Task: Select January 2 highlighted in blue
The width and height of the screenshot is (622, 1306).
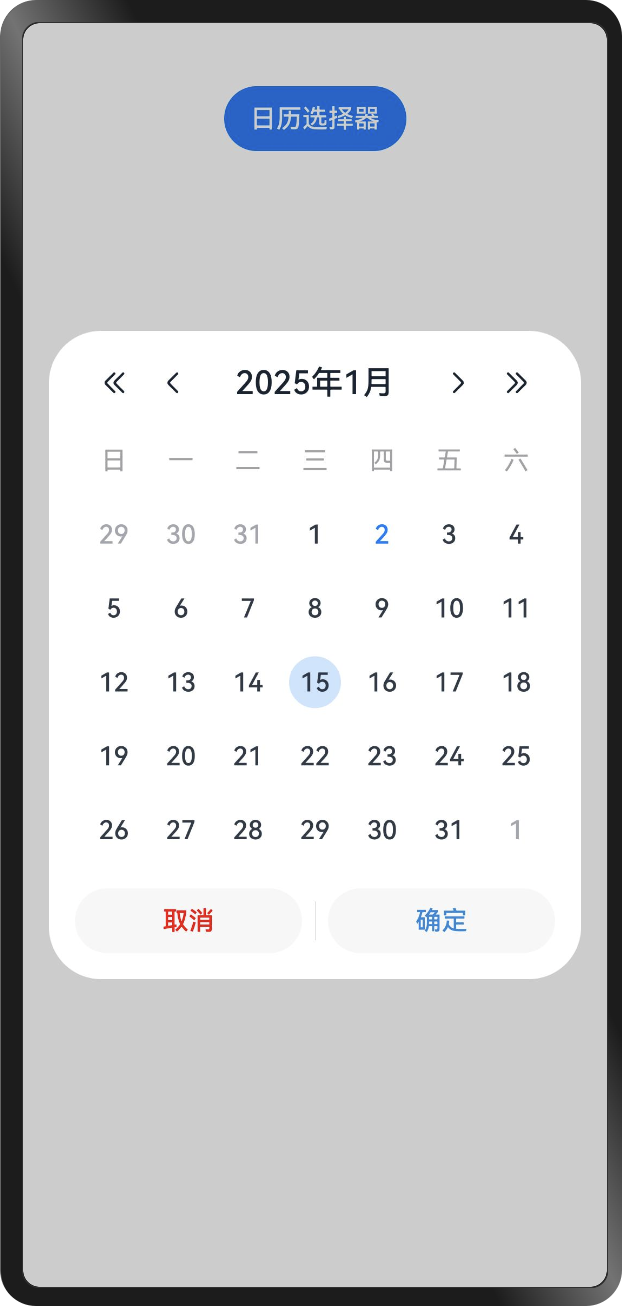Action: tap(382, 535)
